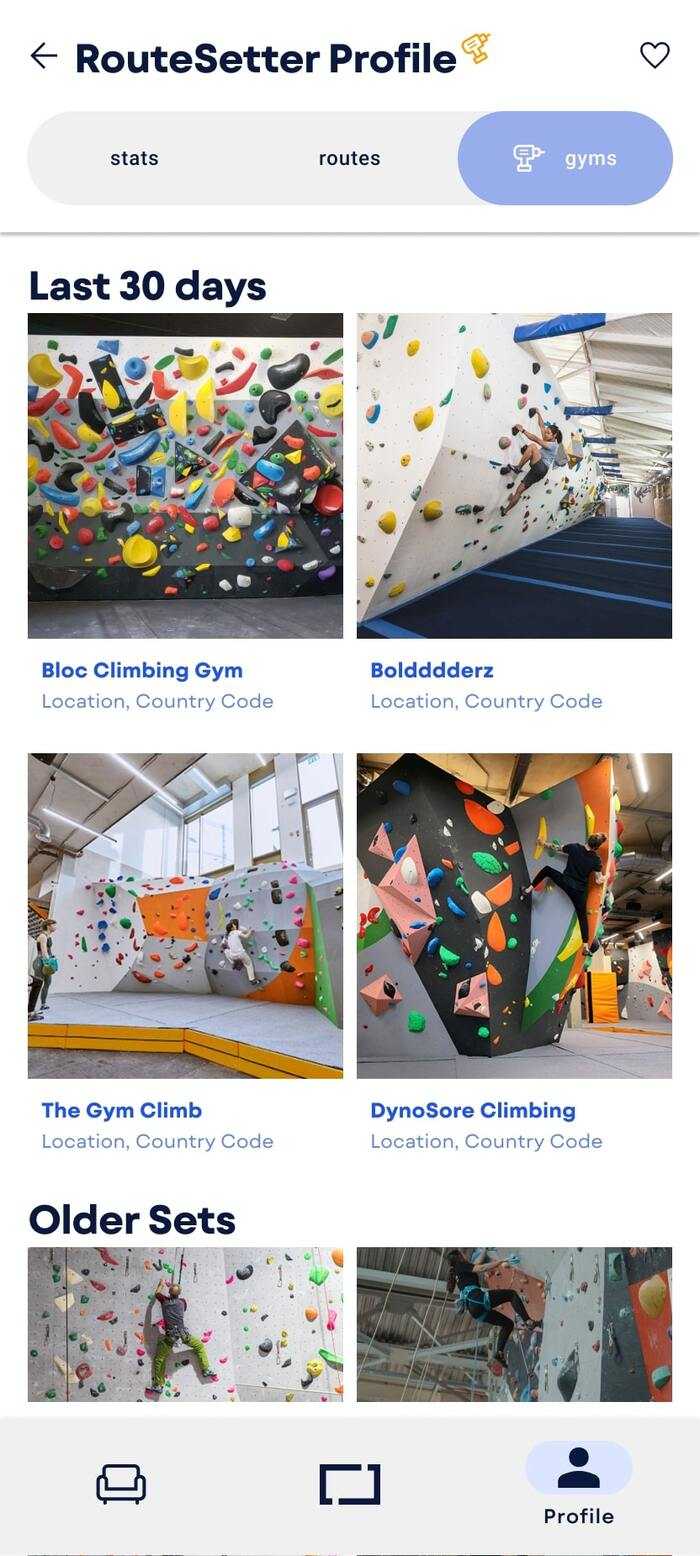Open the couch icon tab in bottom navigation
Viewport: 700px width, 1556px height.
121,1484
